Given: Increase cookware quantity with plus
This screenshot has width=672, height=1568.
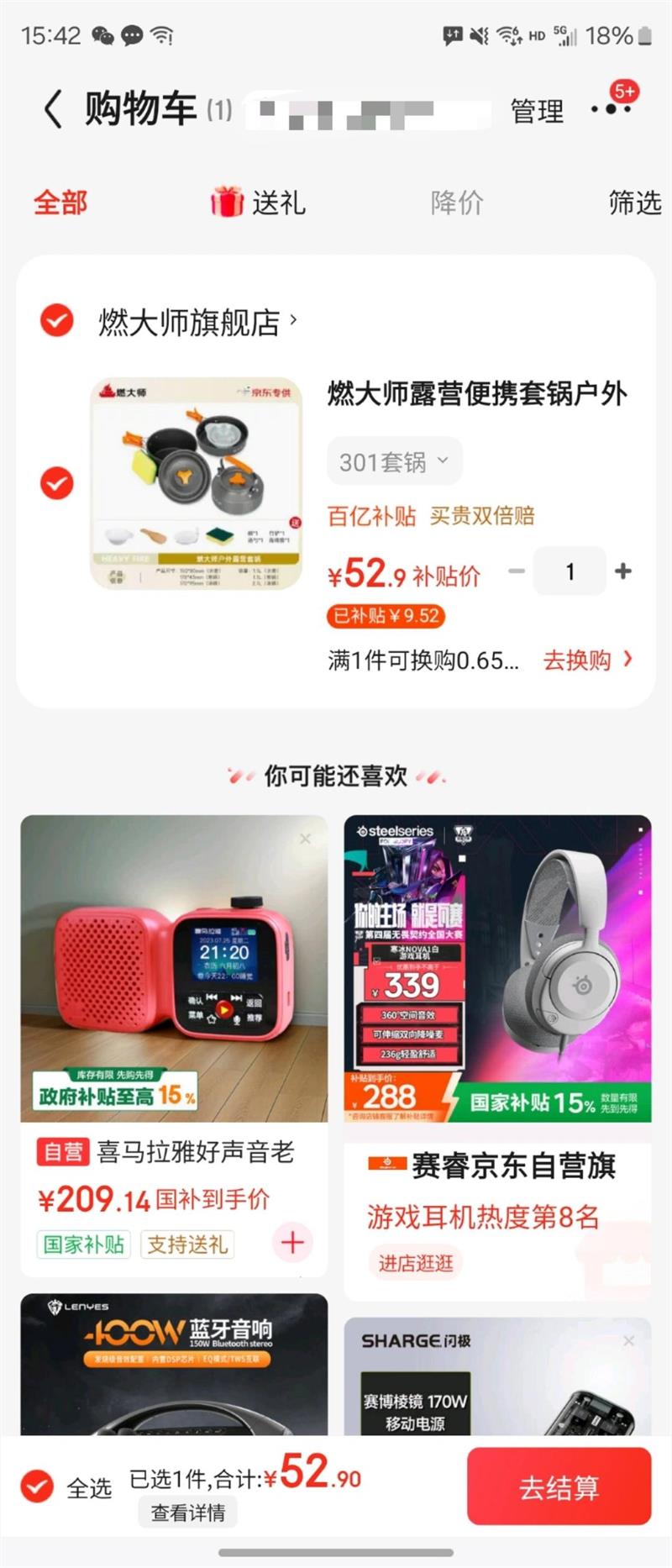Looking at the screenshot, I should point(623,571).
